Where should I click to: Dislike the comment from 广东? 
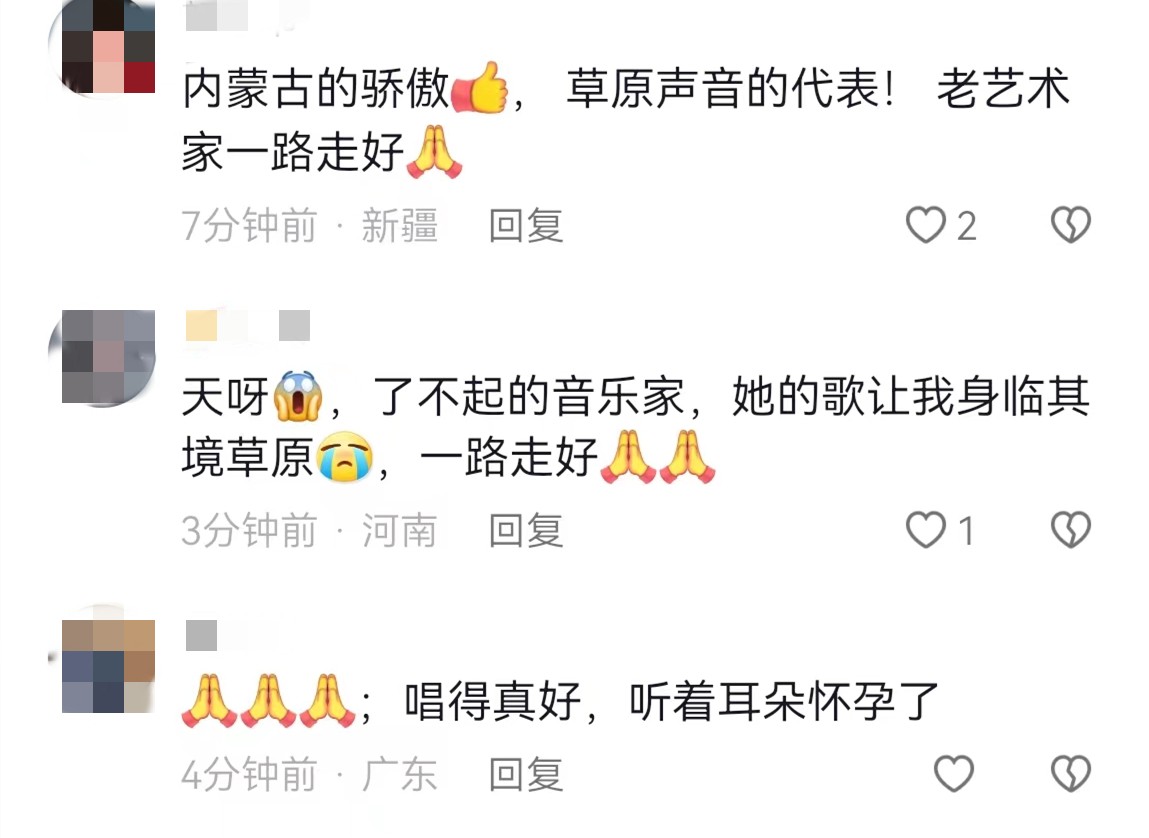pos(1070,774)
